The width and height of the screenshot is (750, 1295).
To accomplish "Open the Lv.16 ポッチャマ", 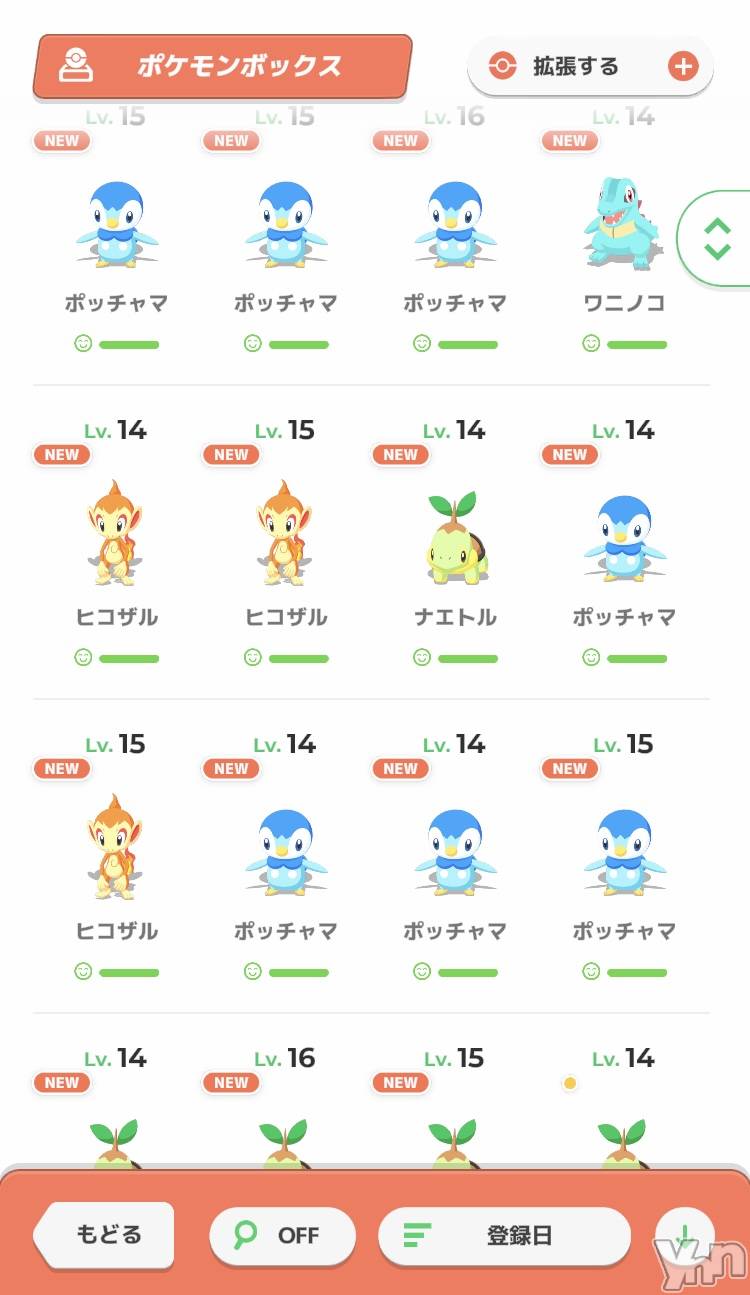I will [455, 230].
